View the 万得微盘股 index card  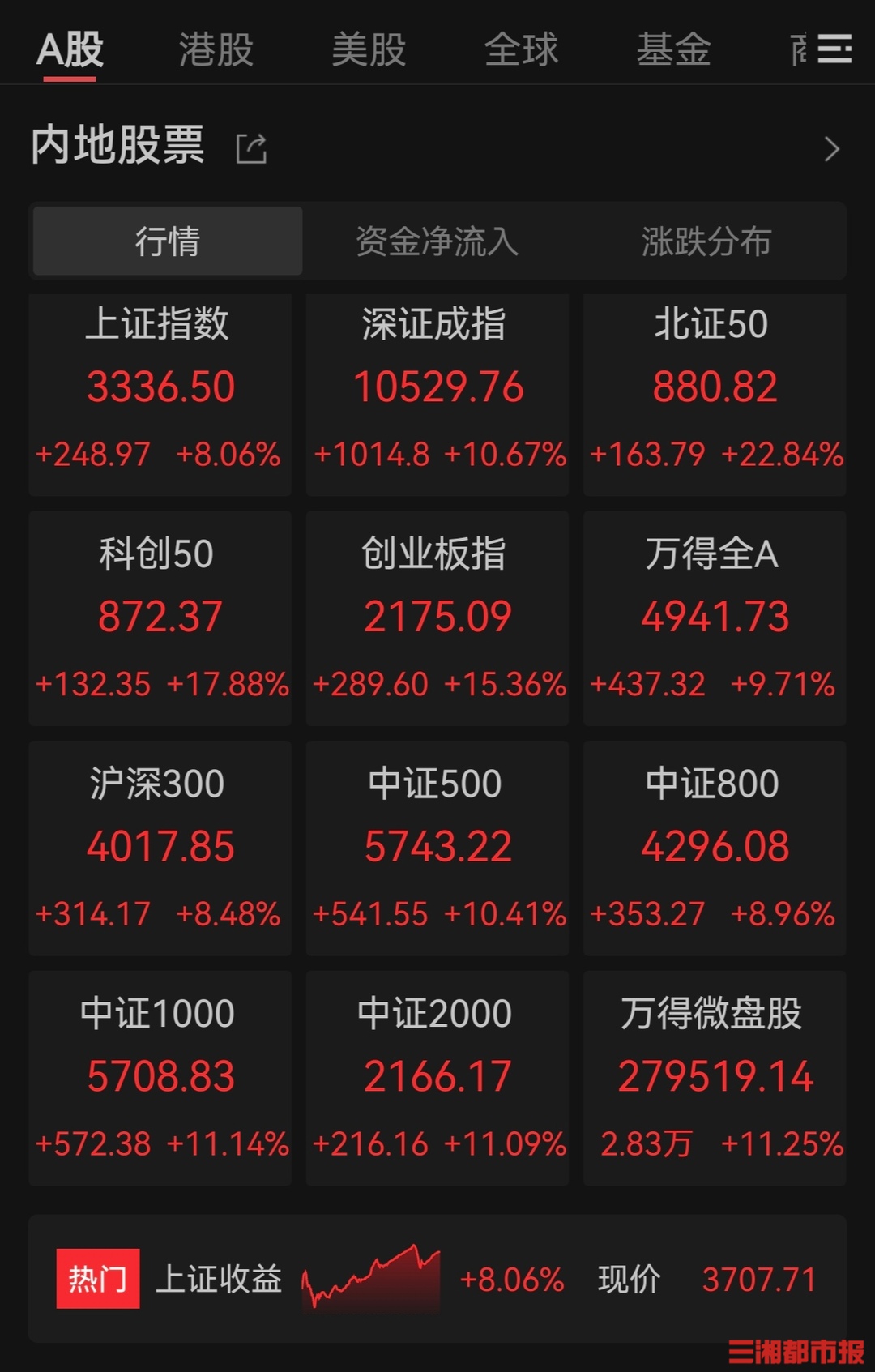coord(715,1078)
